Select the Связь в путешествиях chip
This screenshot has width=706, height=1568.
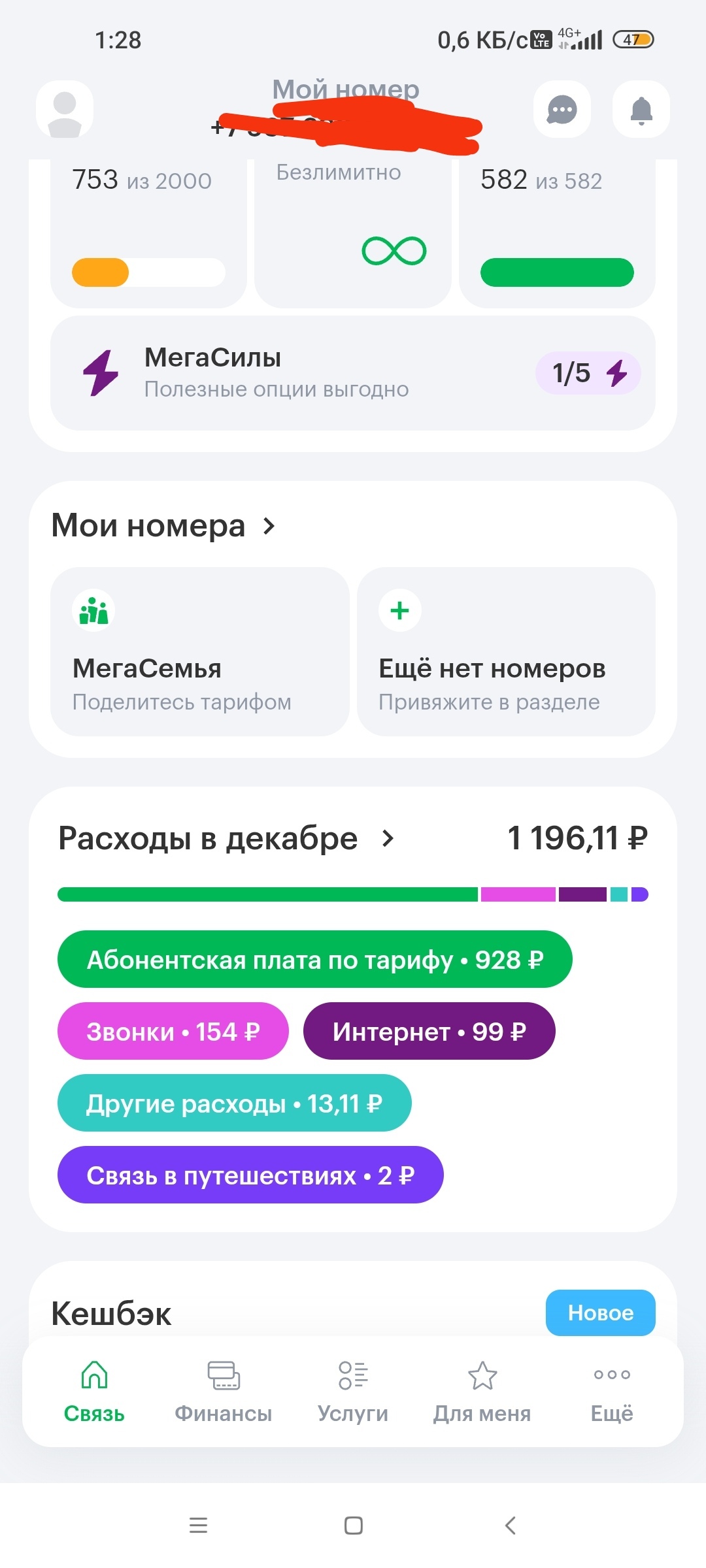click(x=250, y=1175)
